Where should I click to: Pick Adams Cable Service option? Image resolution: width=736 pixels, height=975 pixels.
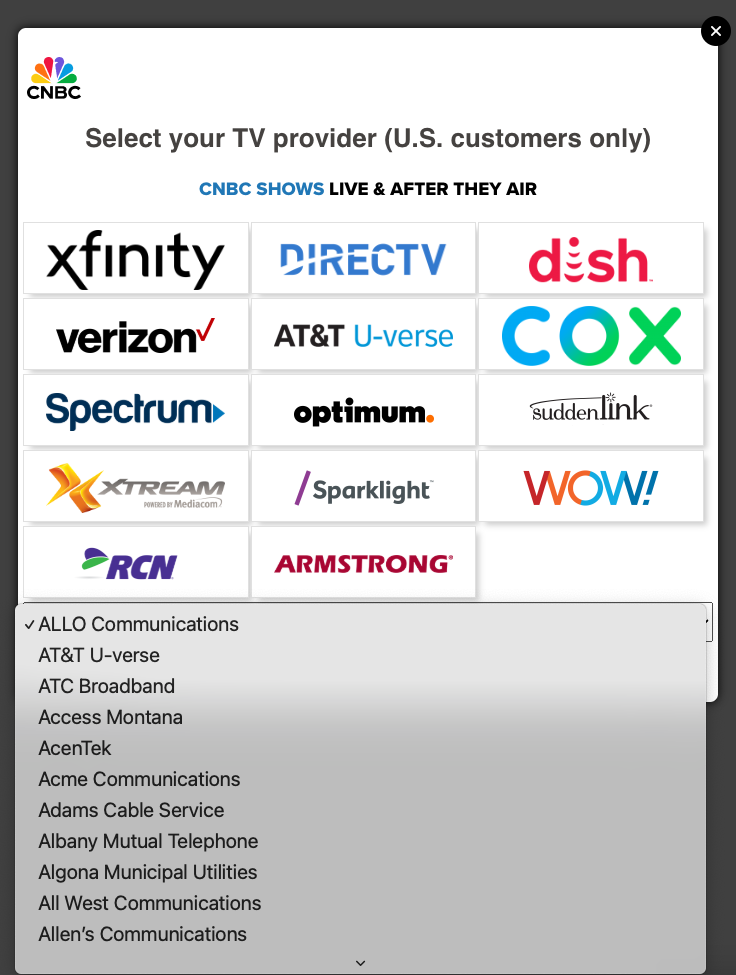[131, 810]
